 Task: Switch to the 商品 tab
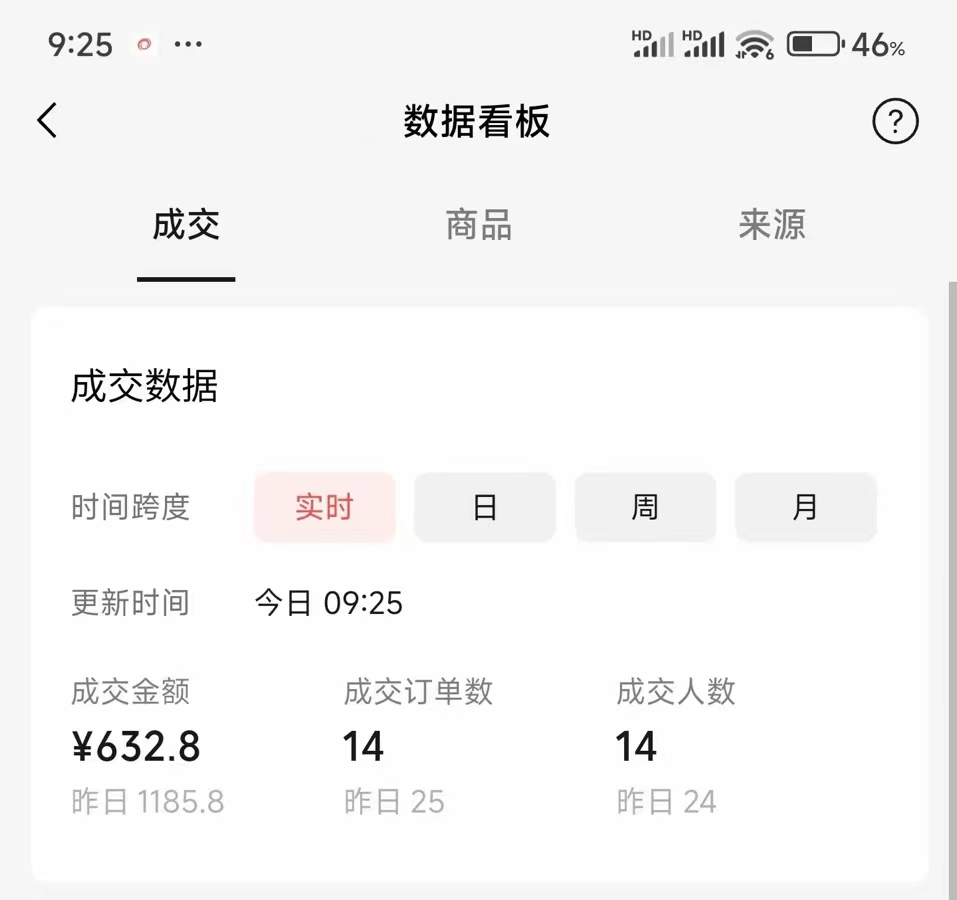[479, 226]
